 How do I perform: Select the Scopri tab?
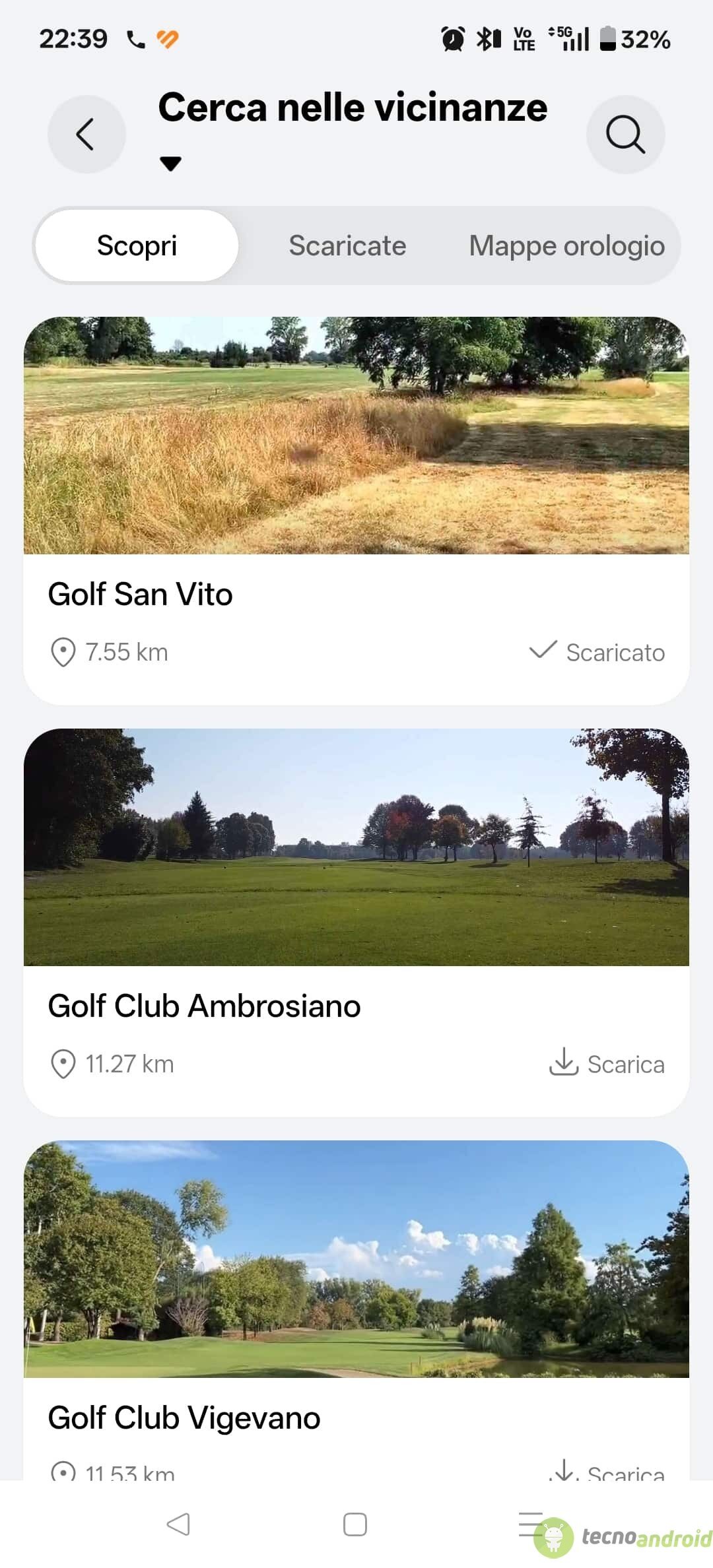(x=137, y=245)
